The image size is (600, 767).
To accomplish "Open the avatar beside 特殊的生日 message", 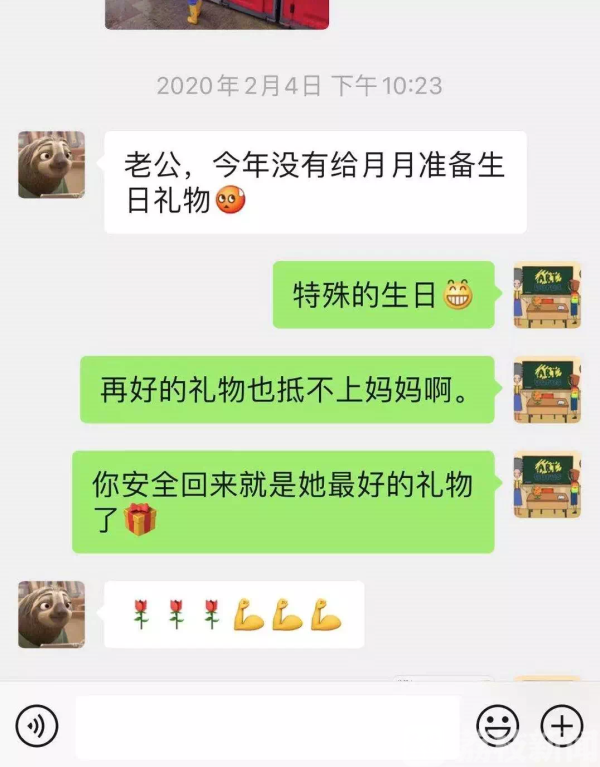I will click(547, 295).
